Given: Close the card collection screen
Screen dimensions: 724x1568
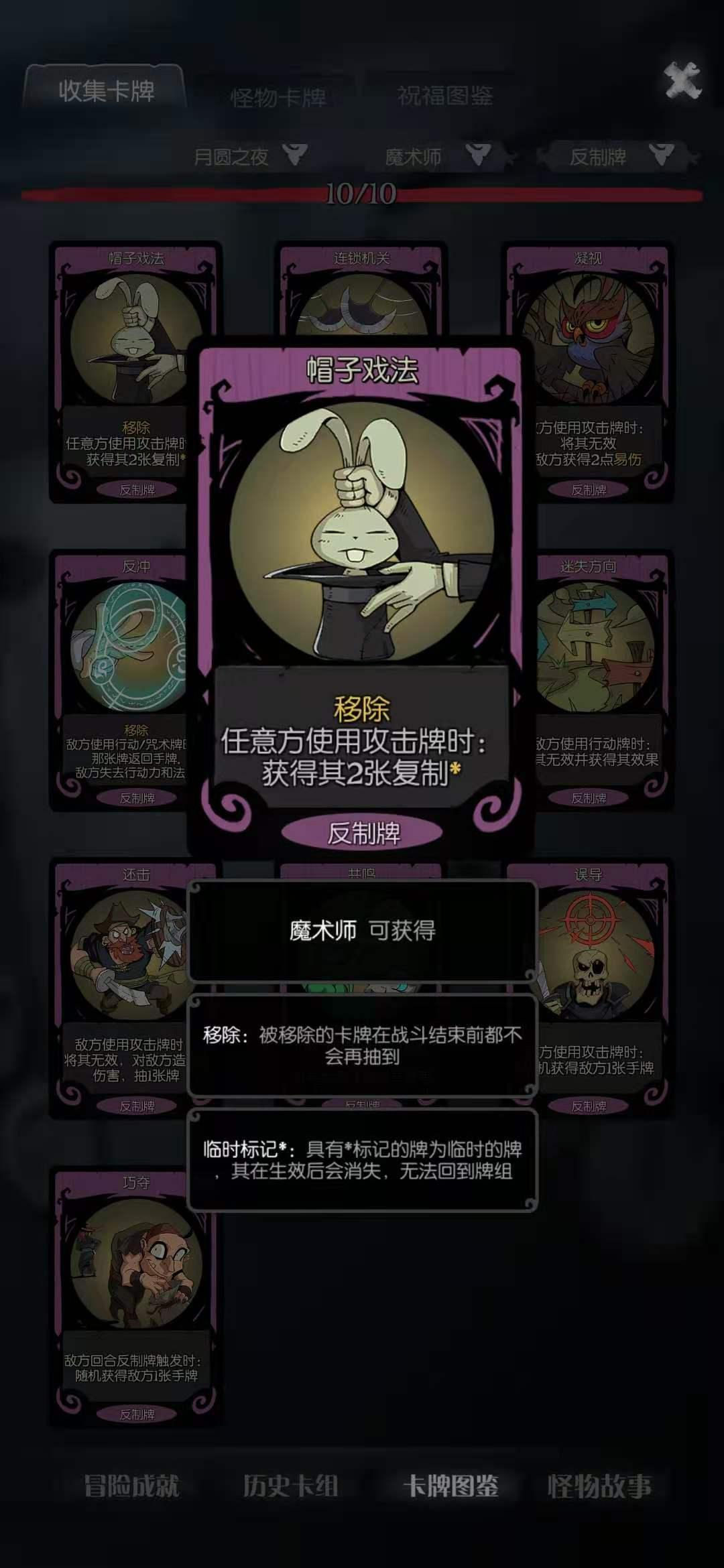Looking at the screenshot, I should (x=682, y=80).
